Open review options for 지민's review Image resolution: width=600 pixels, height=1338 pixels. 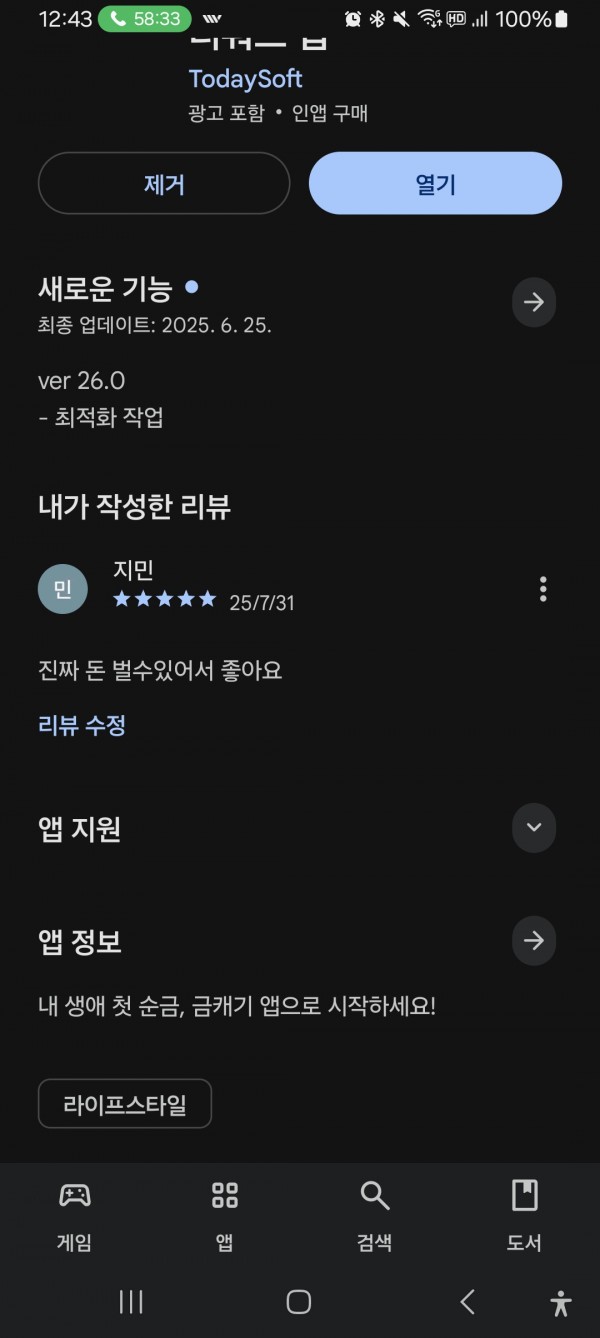[x=543, y=589]
